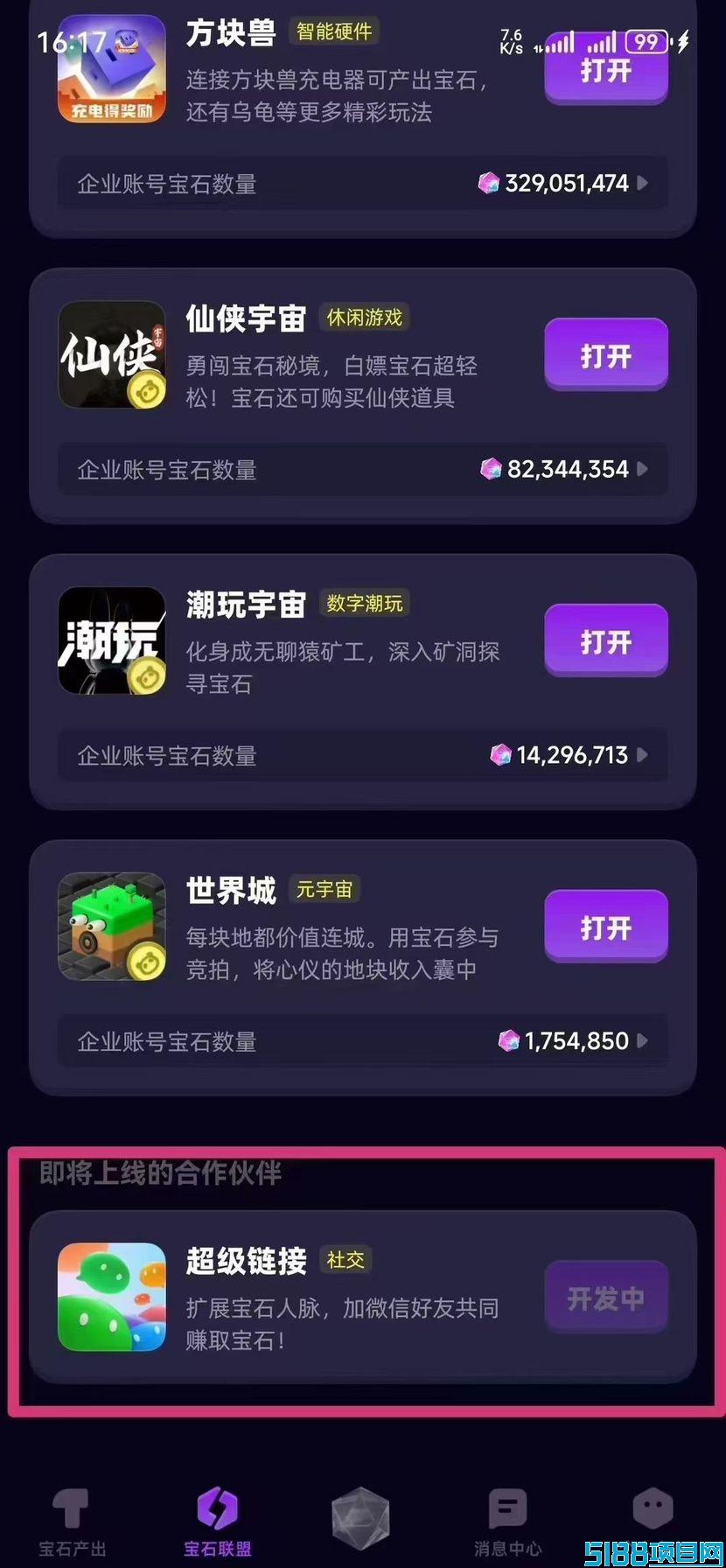The image size is (726, 1568).
Task: Open 世界城 via its 打开 button
Action: point(605,927)
